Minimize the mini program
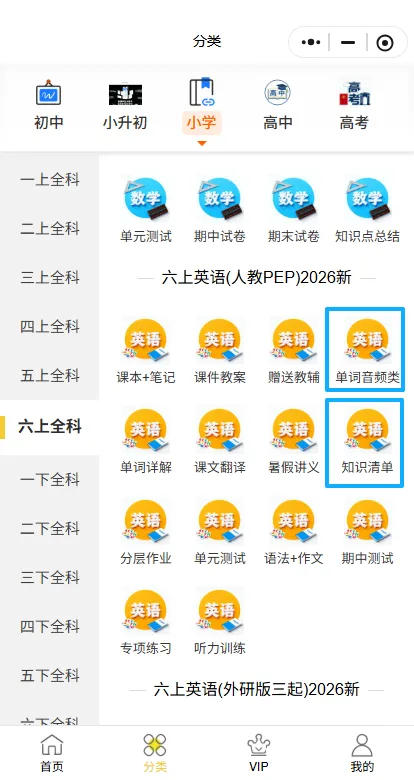 [x=348, y=43]
